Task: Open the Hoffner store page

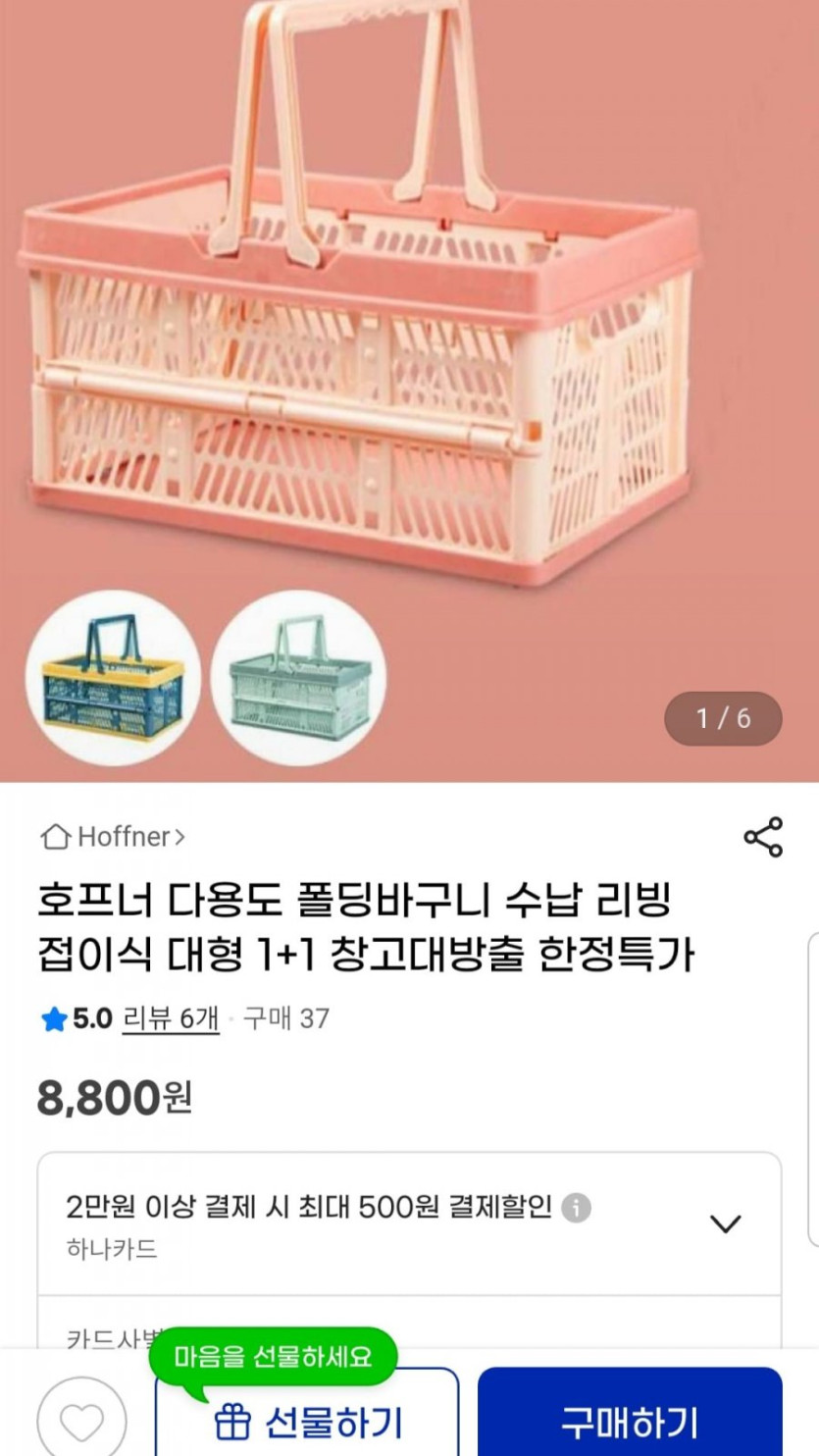Action: pos(112,837)
